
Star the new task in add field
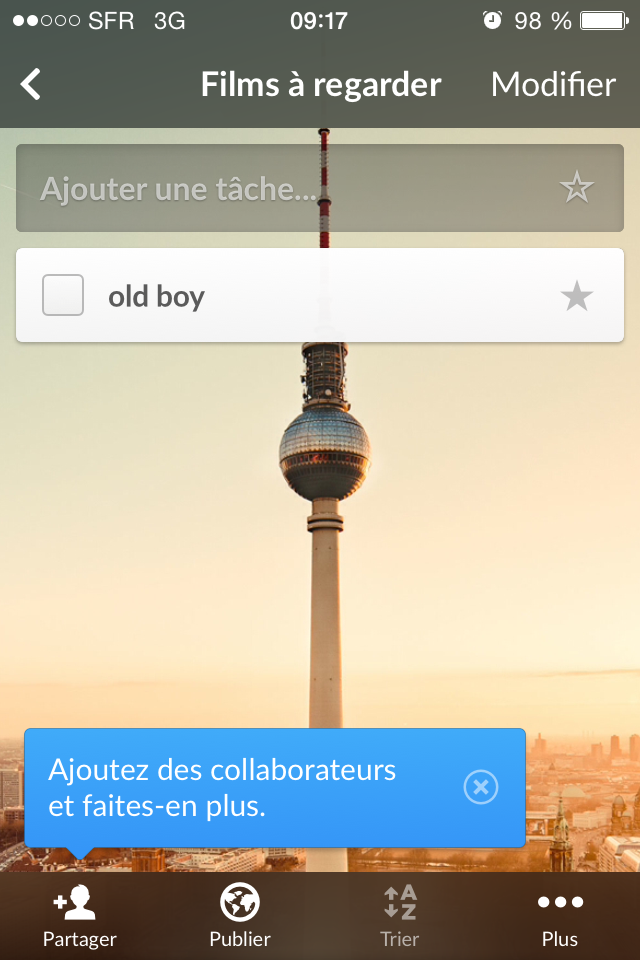(576, 188)
